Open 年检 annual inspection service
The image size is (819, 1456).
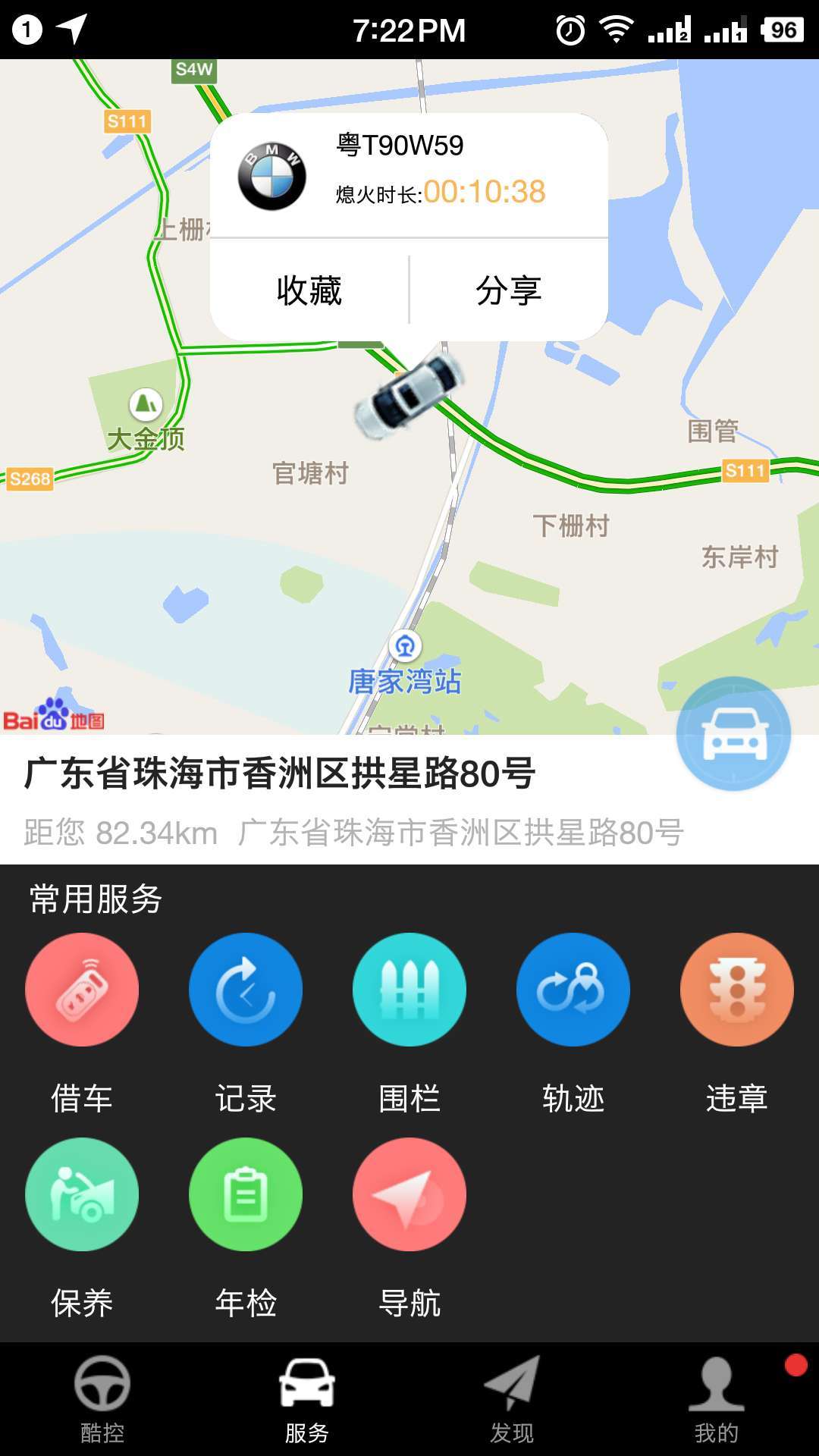click(x=246, y=1194)
